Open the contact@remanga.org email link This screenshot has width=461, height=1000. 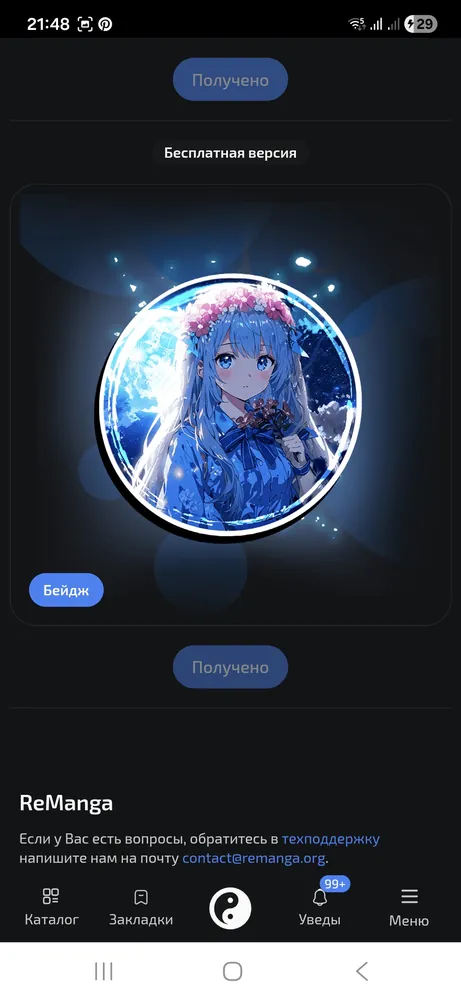pos(254,858)
